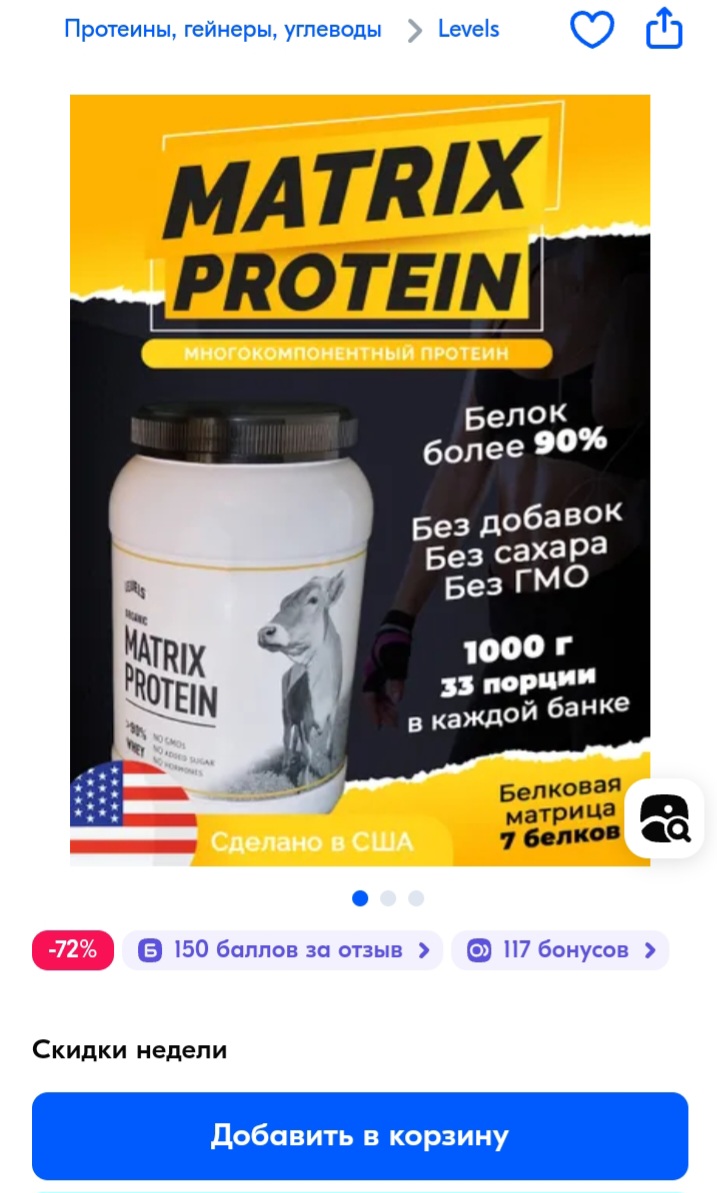Open the Matrix Protein product image
Viewport: 717px width, 1193px height.
click(x=360, y=480)
